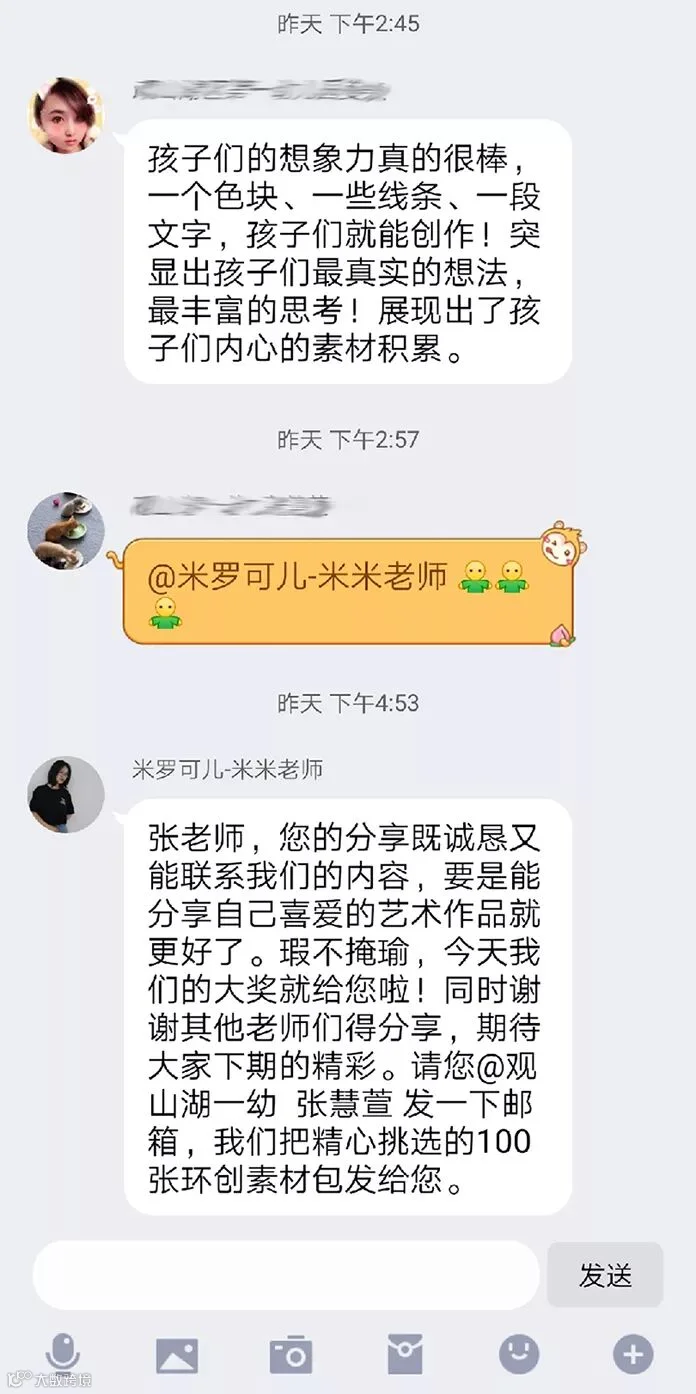Open the image gallery picker icon
This screenshot has height=1394, width=696.
point(177,1356)
